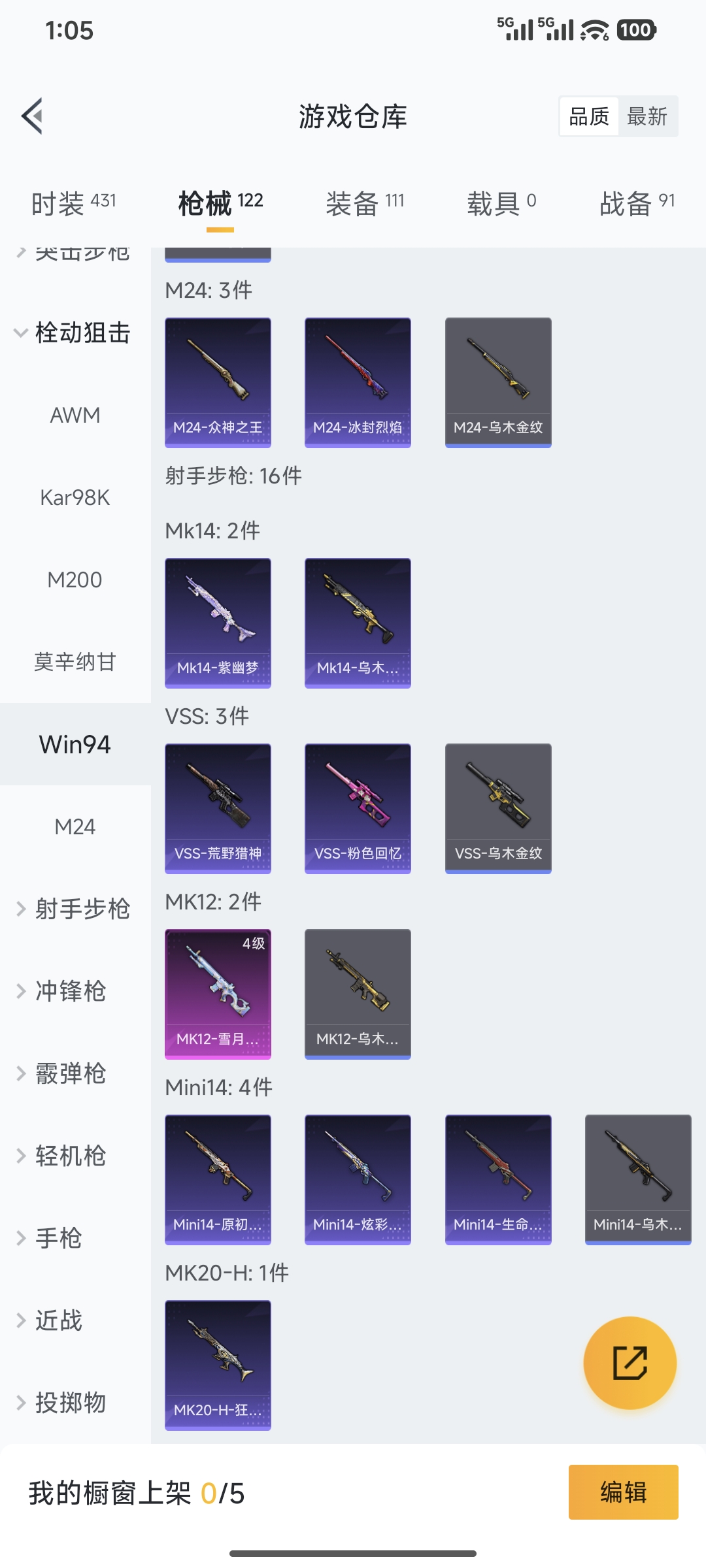
Task: Select the Win94 category in sidebar
Action: point(74,744)
